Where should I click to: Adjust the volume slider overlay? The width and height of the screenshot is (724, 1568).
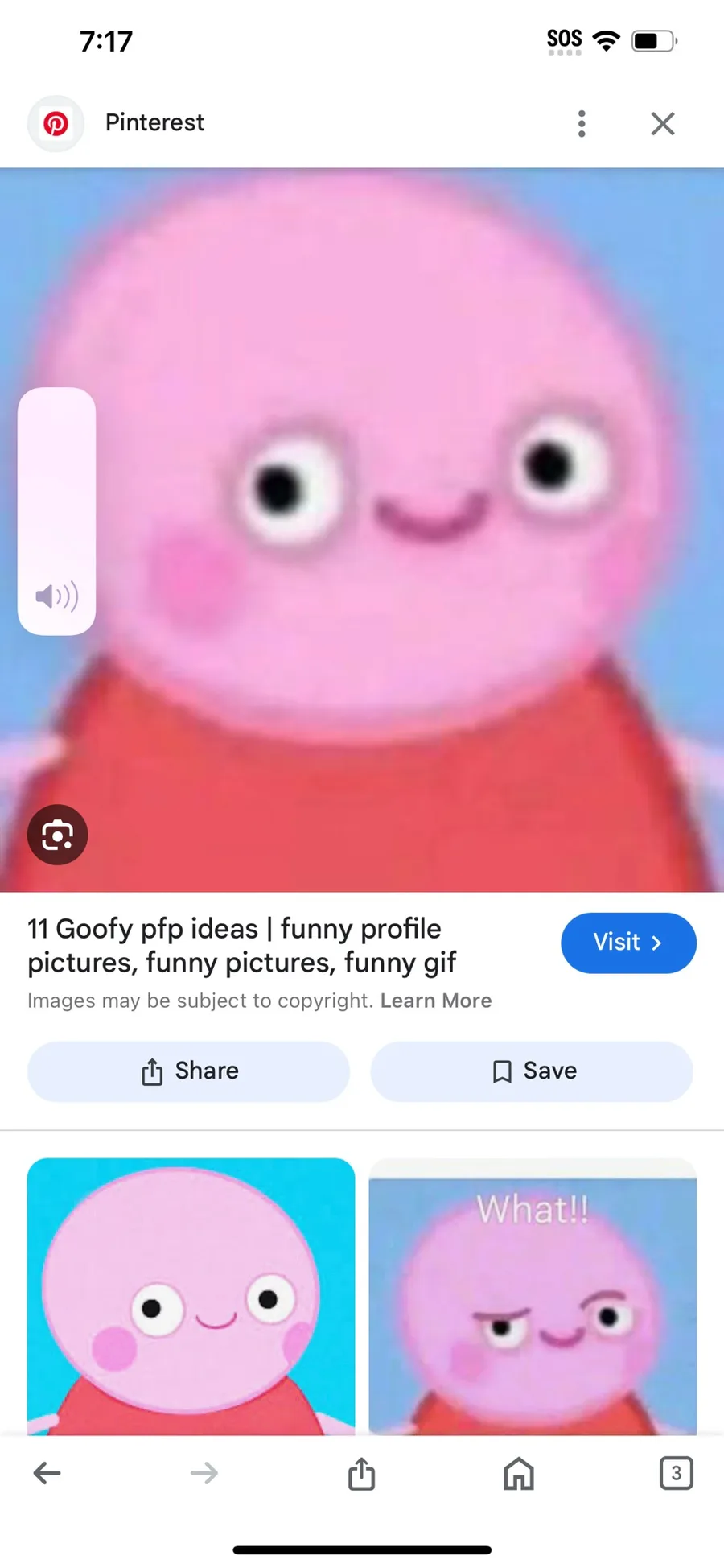click(56, 511)
